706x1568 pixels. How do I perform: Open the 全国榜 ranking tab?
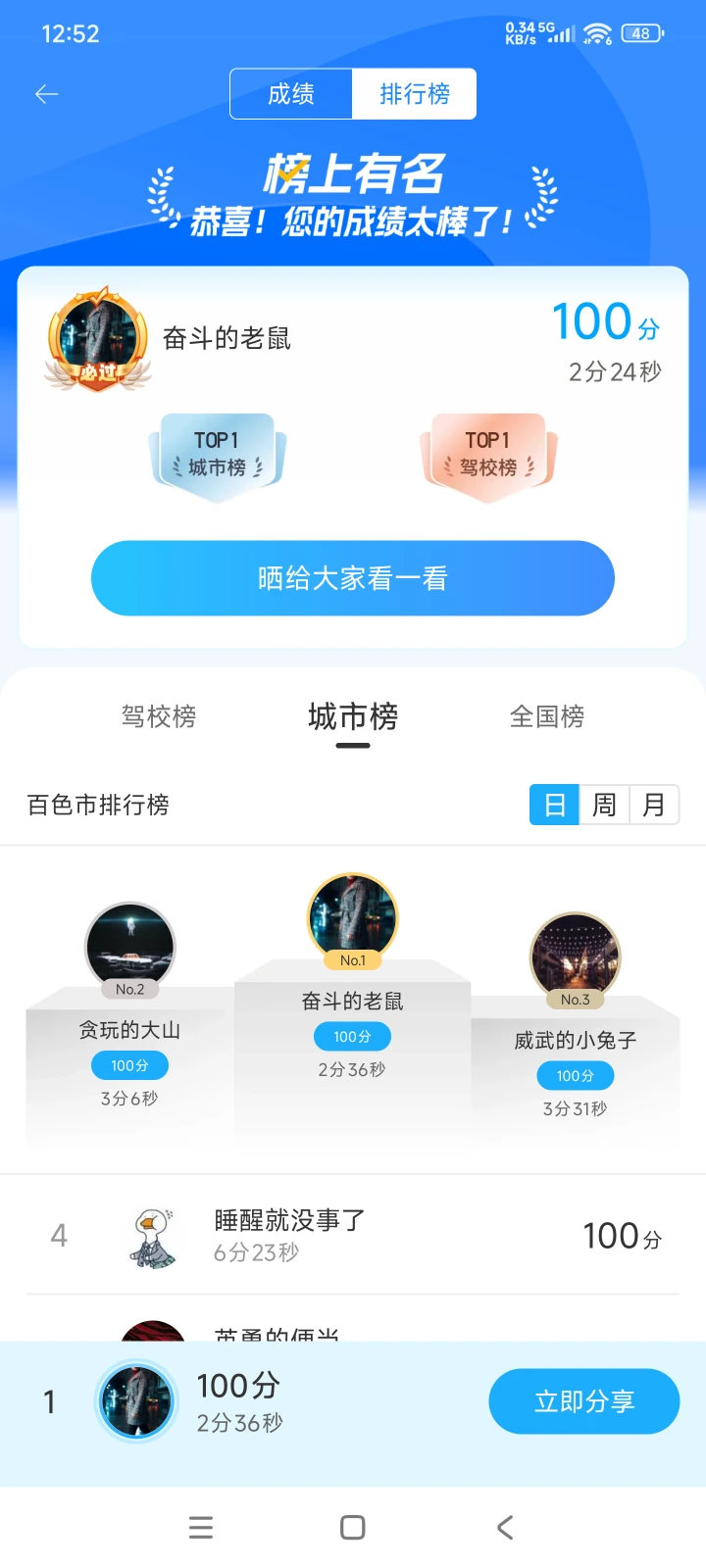(547, 716)
